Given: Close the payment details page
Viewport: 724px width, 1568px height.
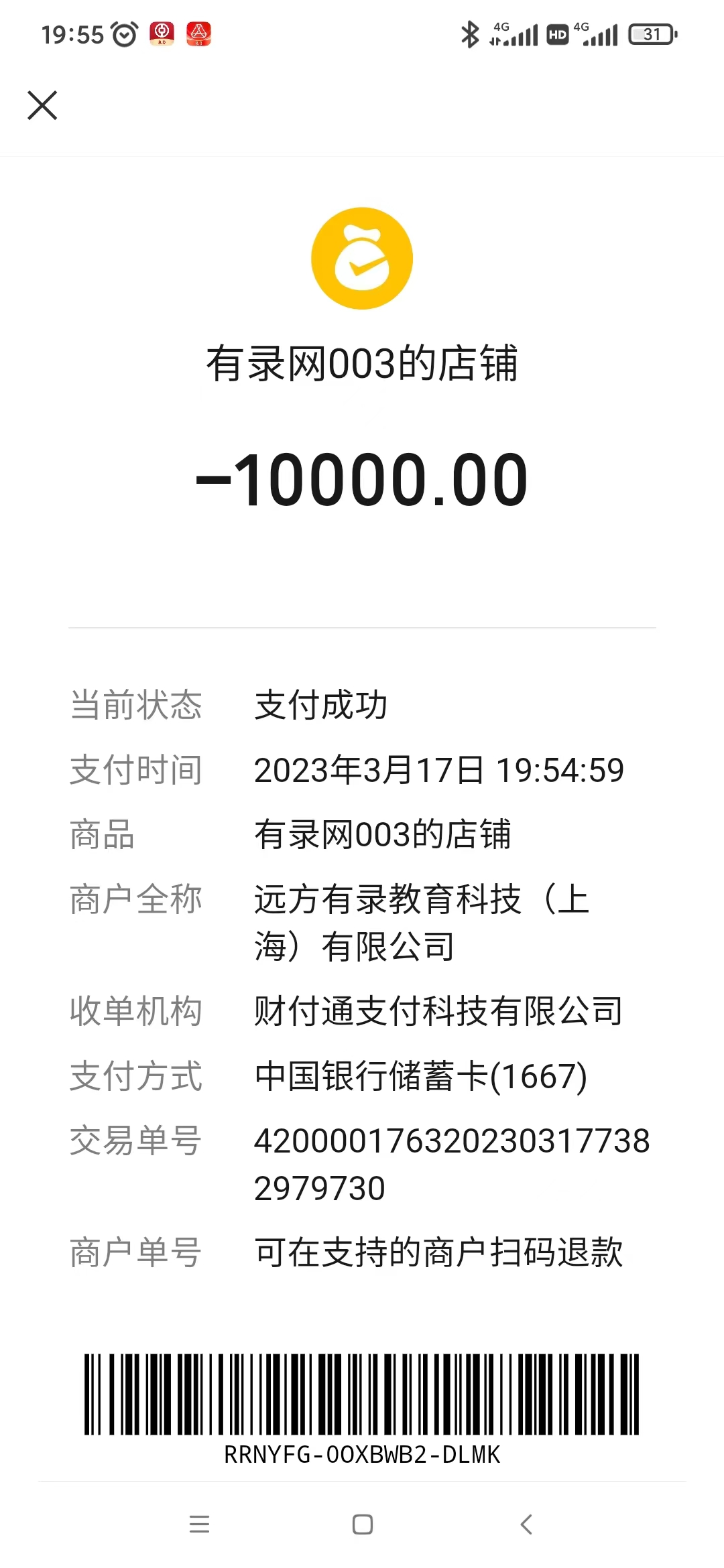Looking at the screenshot, I should click(x=42, y=106).
